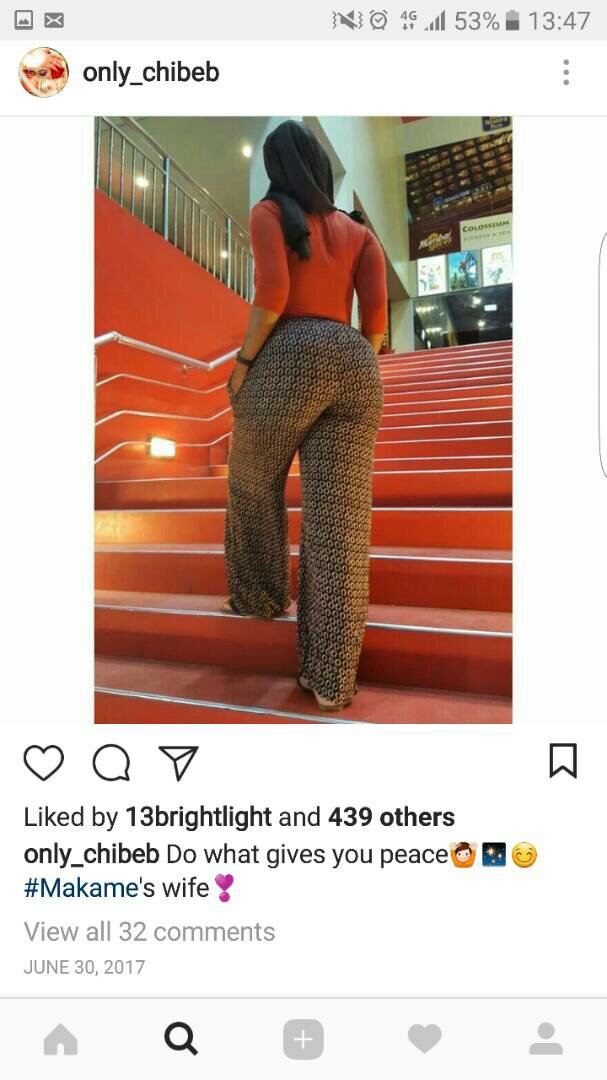Share post via paper plane icon
The height and width of the screenshot is (1080, 607).
pyautogui.click(x=178, y=762)
